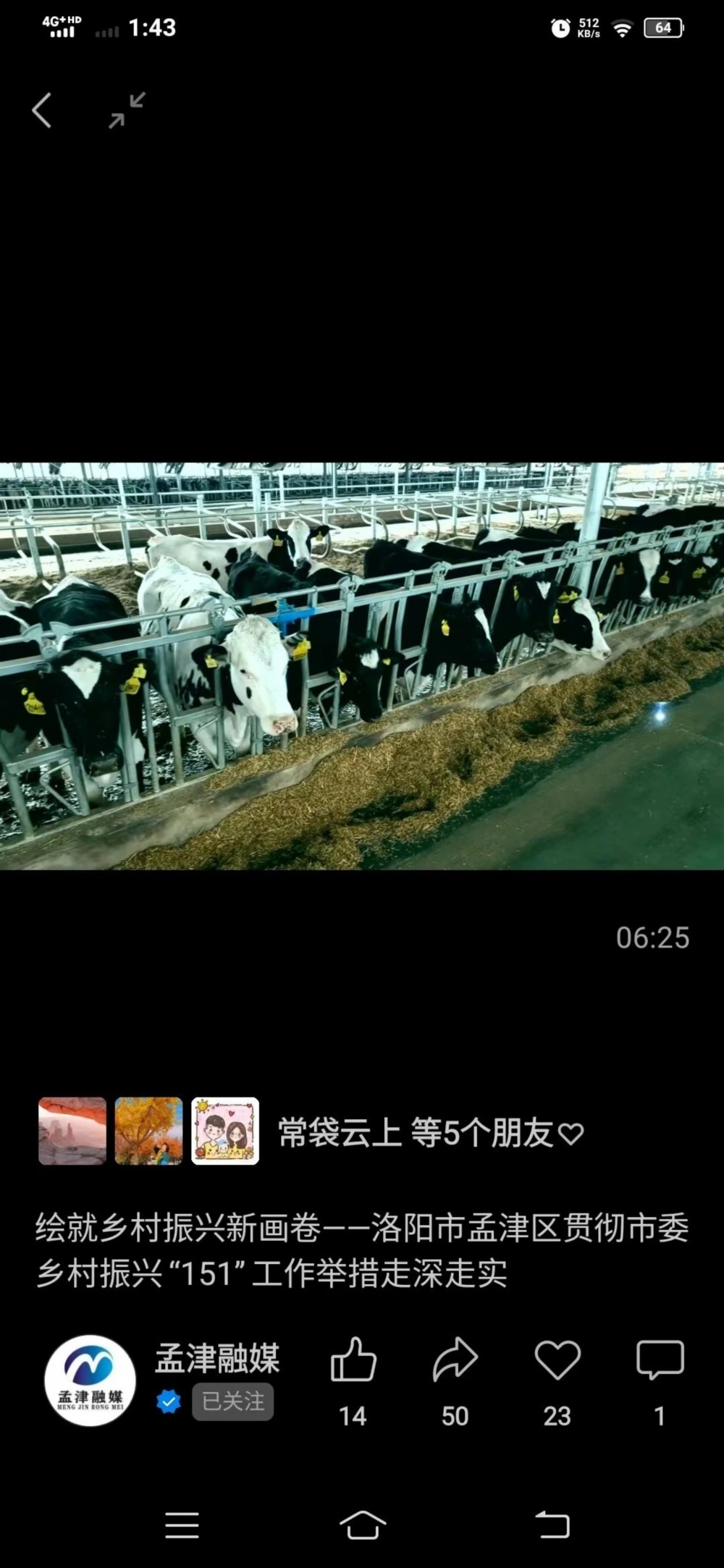This screenshot has width=724, height=1568.
Task: Tap the heart icon with 23
Action: (557, 1360)
